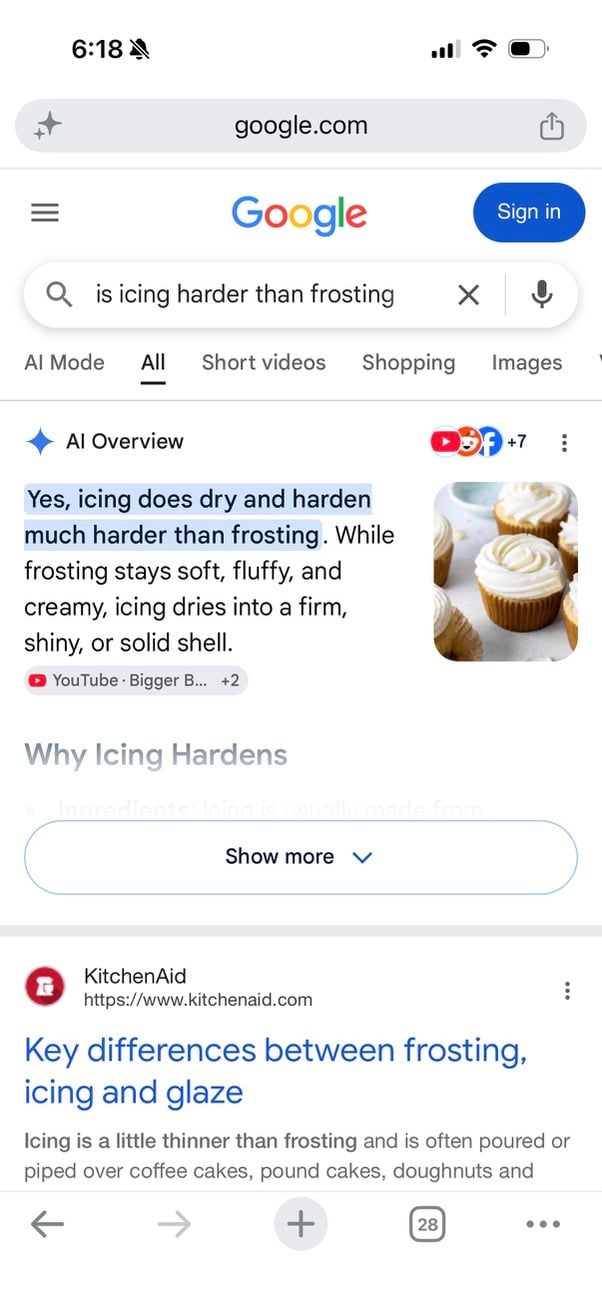Switch to Shopping tab

[408, 363]
